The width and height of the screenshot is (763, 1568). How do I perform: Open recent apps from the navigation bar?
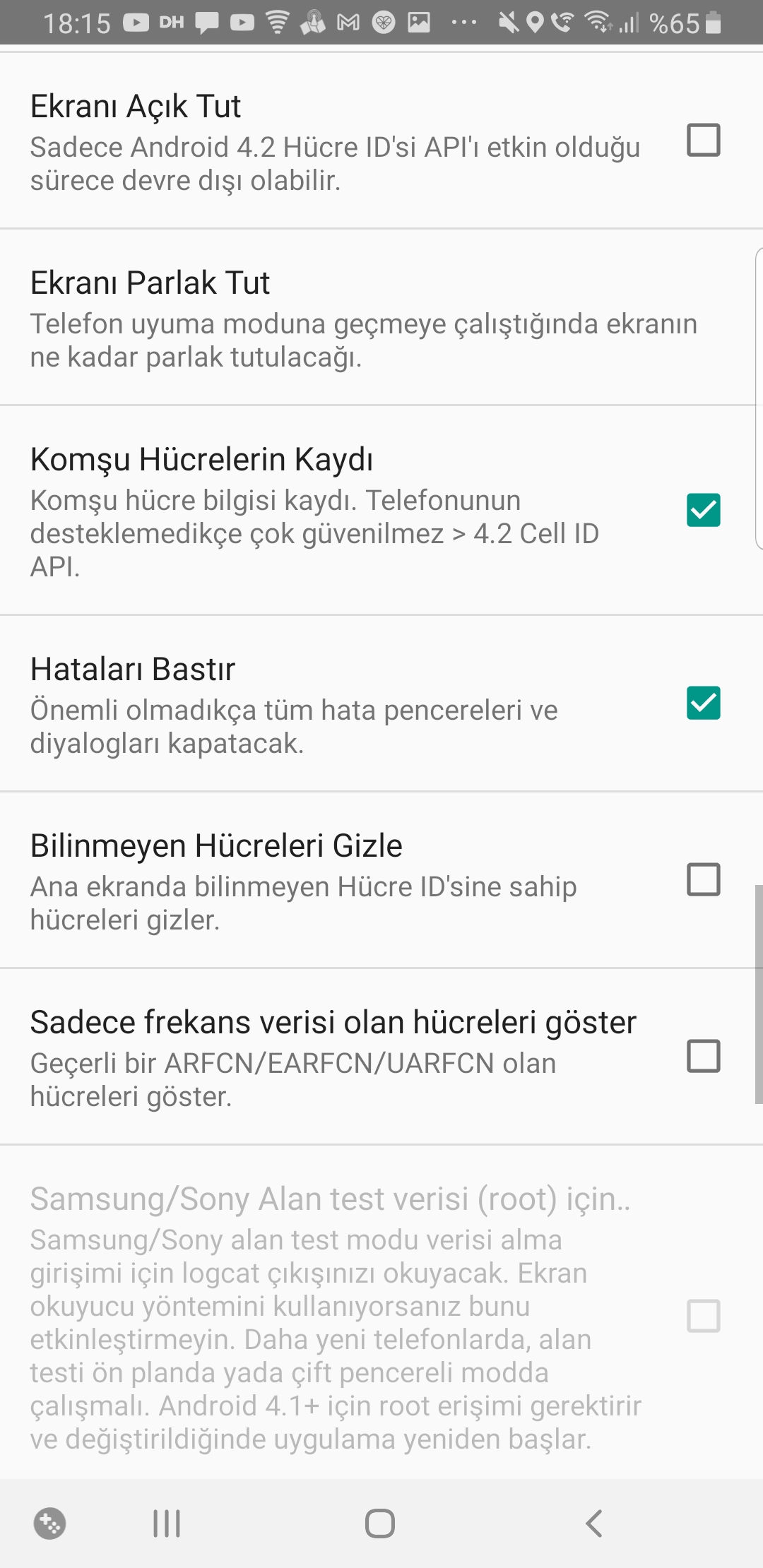(x=167, y=1524)
